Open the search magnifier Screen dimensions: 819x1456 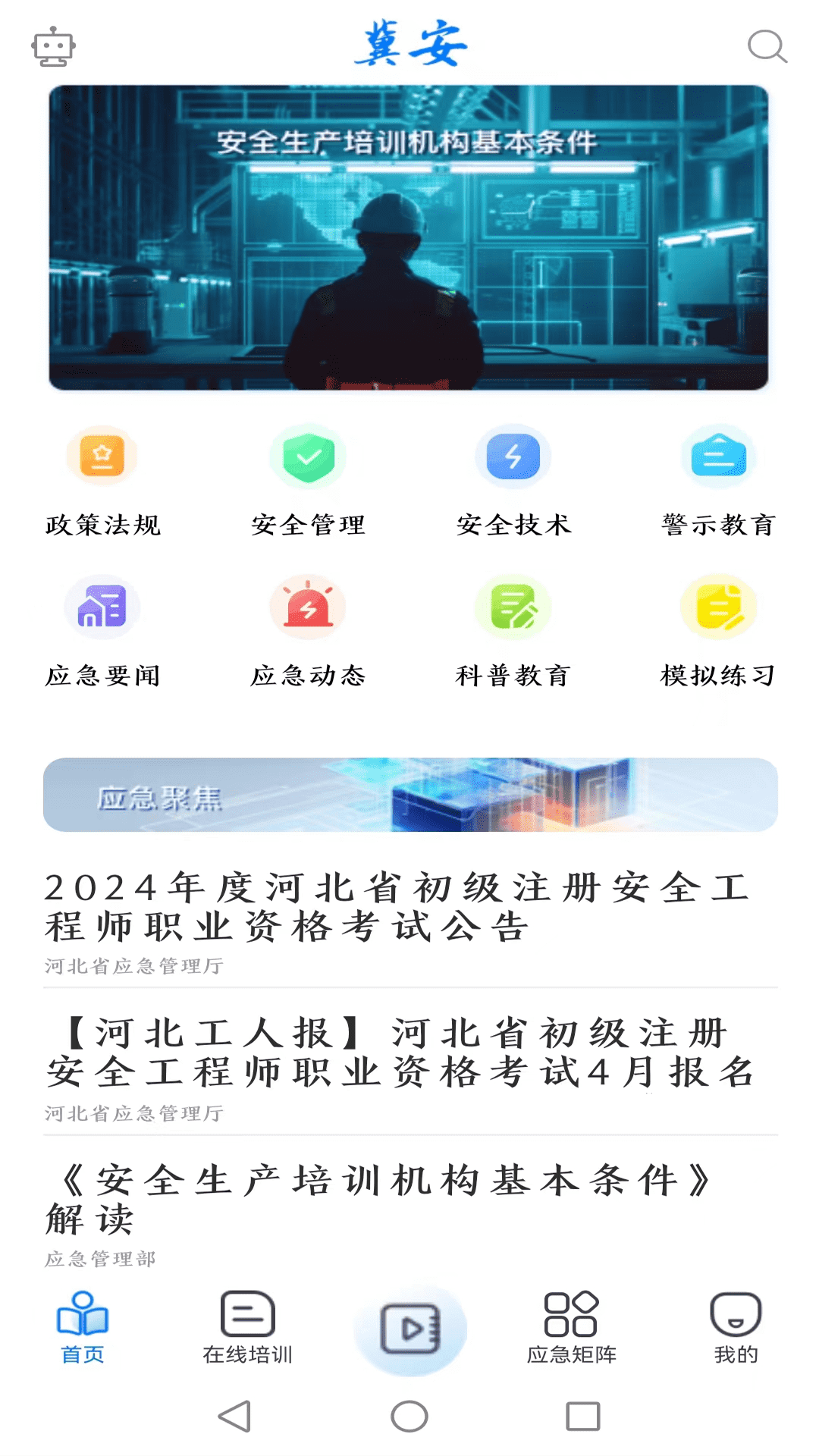[767, 47]
